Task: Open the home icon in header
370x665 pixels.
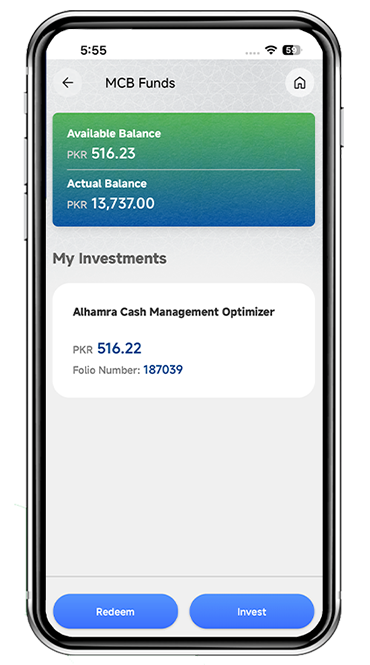Action: 300,83
